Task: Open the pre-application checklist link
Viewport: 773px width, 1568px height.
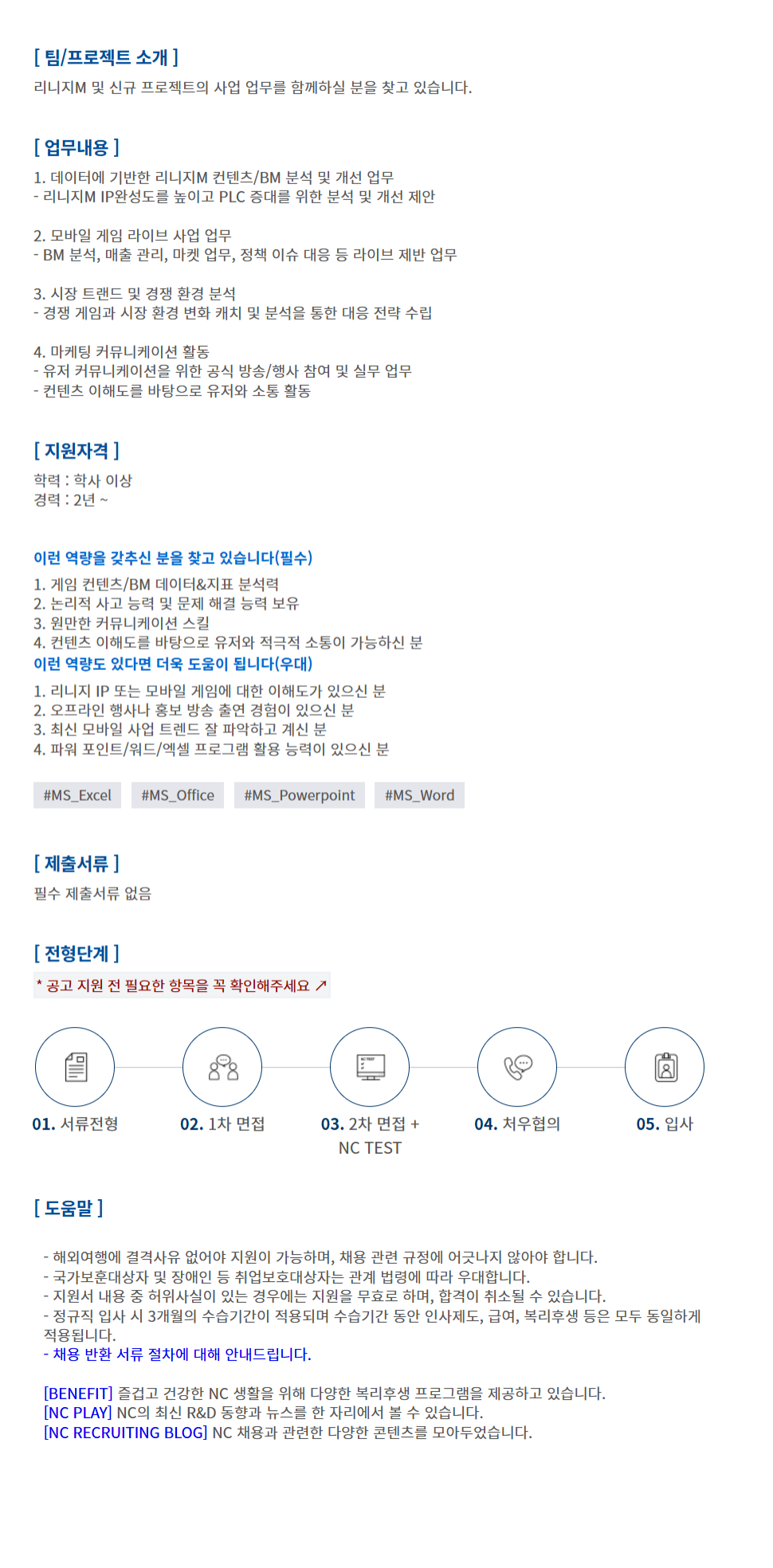Action: tap(182, 986)
